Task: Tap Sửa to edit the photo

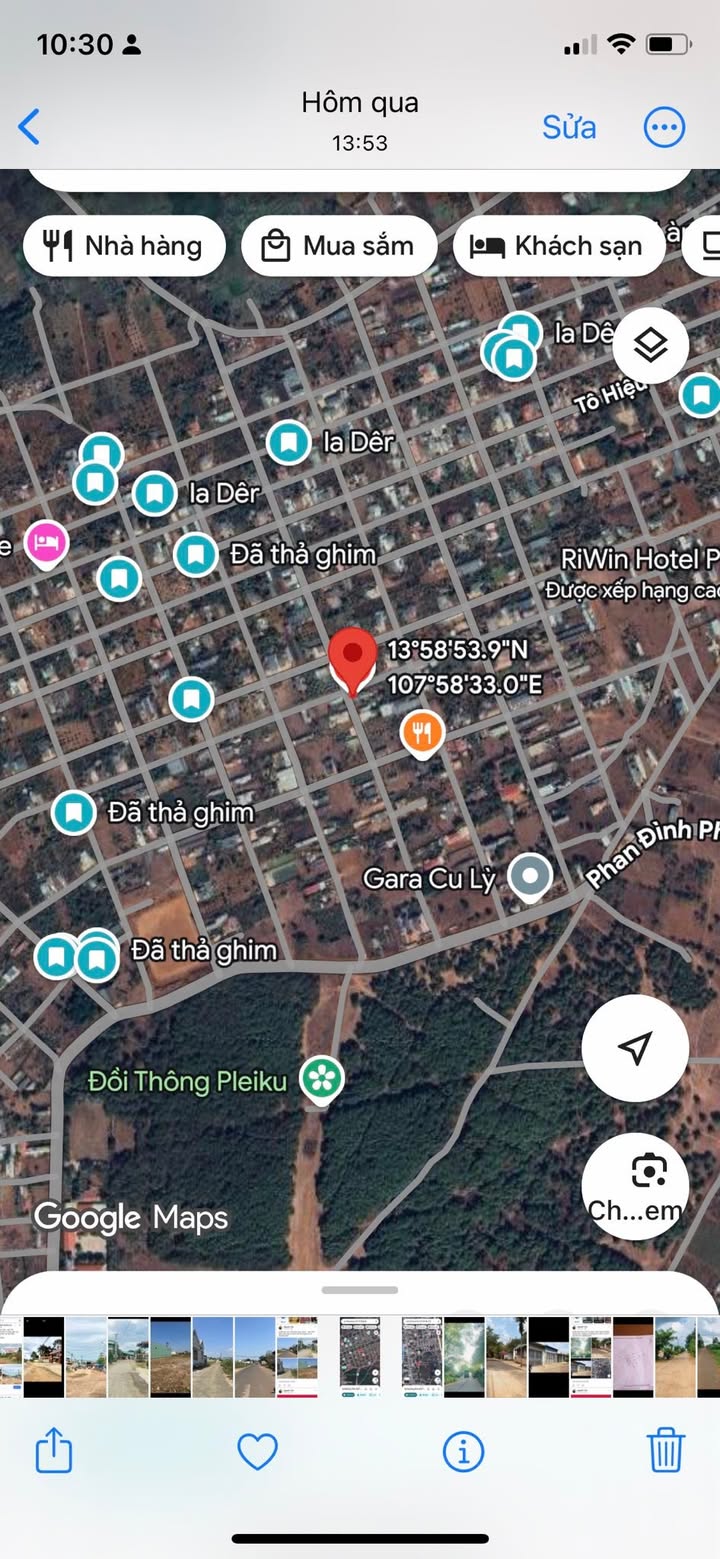Action: pos(569,127)
